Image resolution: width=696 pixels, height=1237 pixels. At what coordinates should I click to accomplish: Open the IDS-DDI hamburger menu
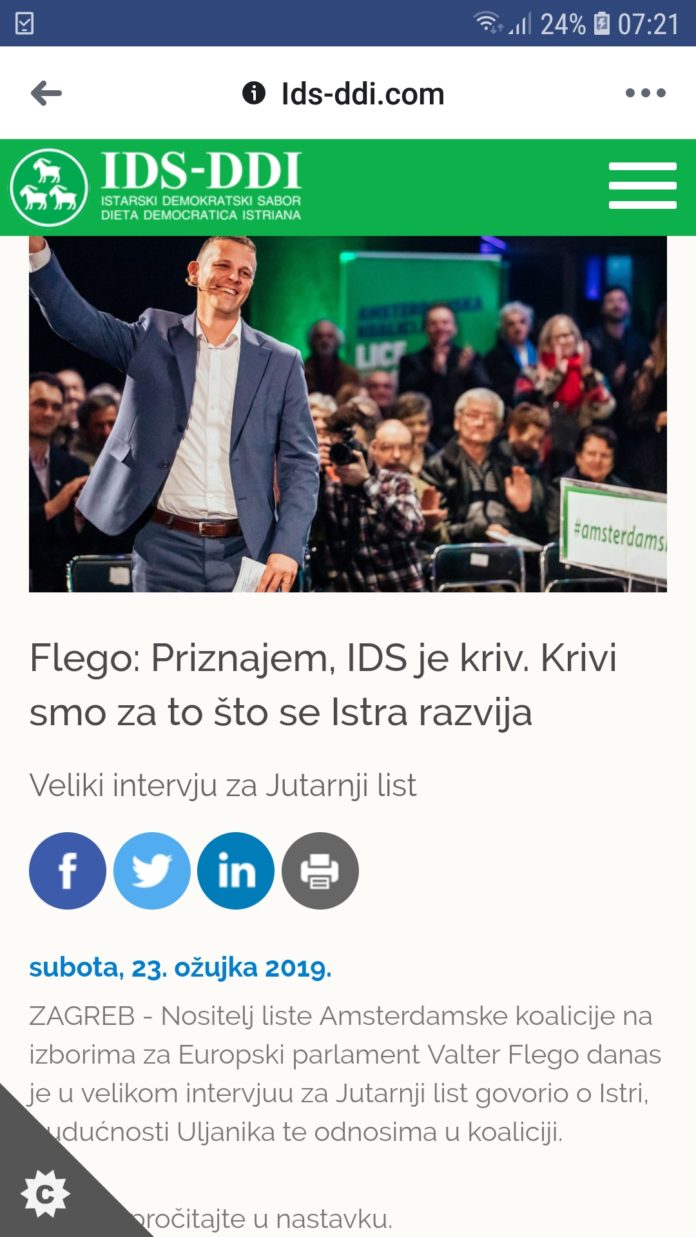point(642,186)
